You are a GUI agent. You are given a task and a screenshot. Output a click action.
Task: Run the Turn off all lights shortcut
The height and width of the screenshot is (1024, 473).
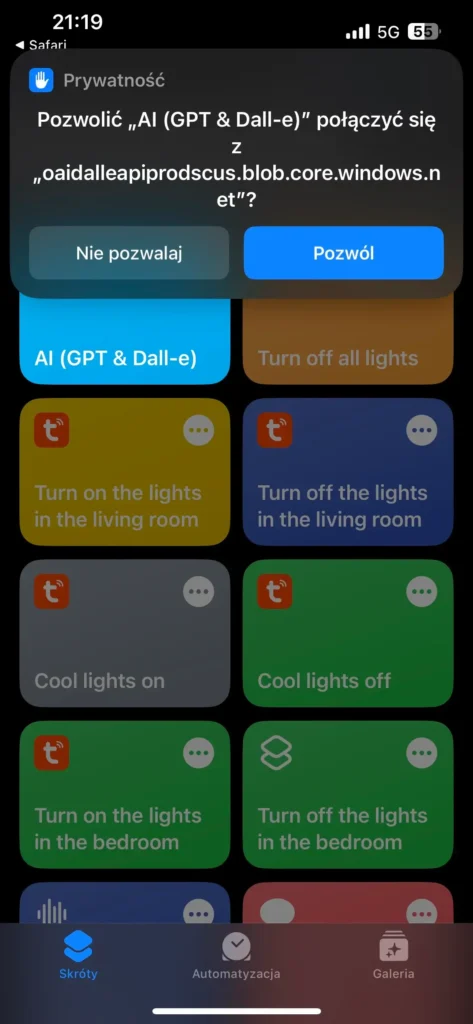[x=348, y=340]
